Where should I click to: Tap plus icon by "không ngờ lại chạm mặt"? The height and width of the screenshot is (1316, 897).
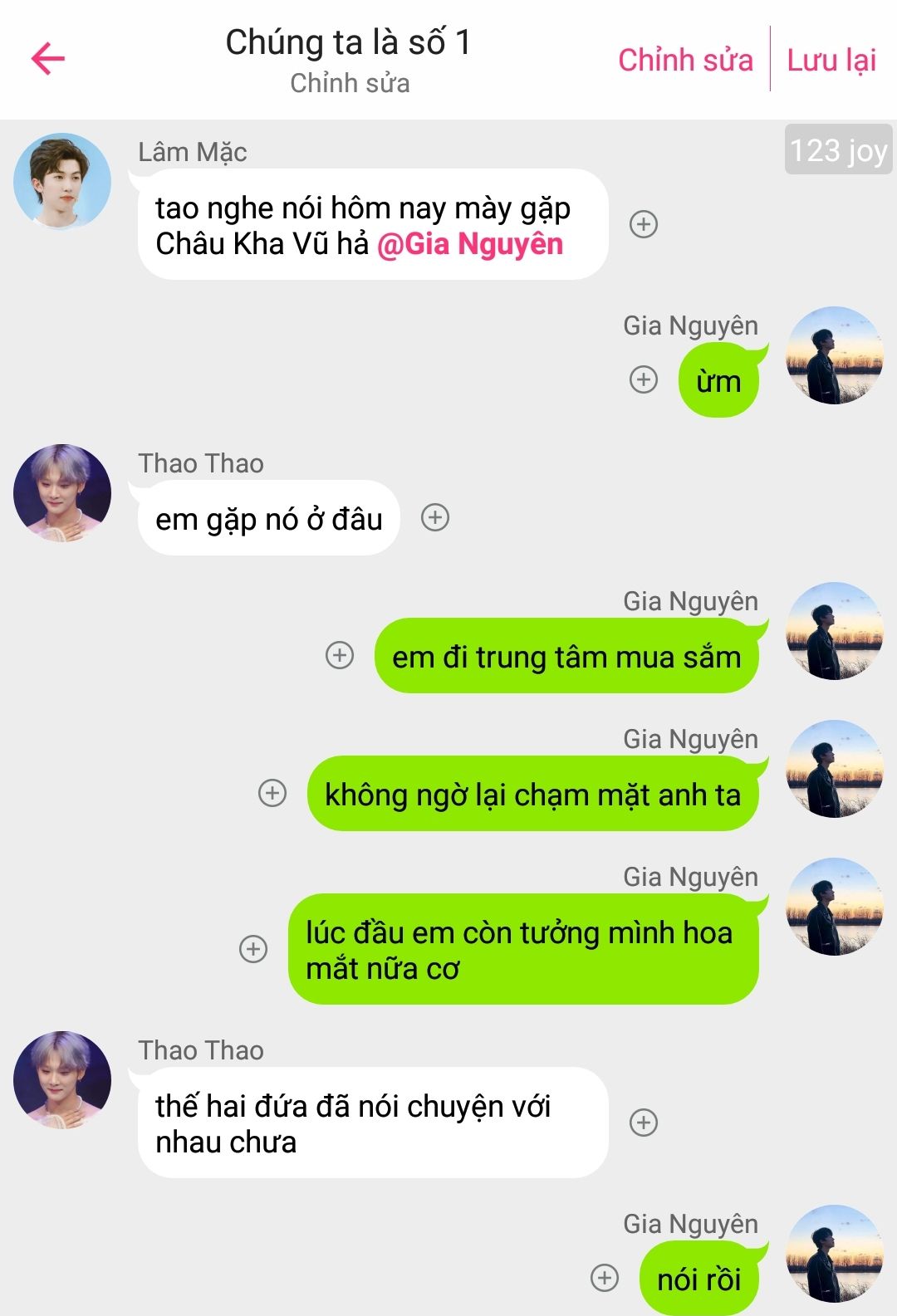tap(272, 793)
